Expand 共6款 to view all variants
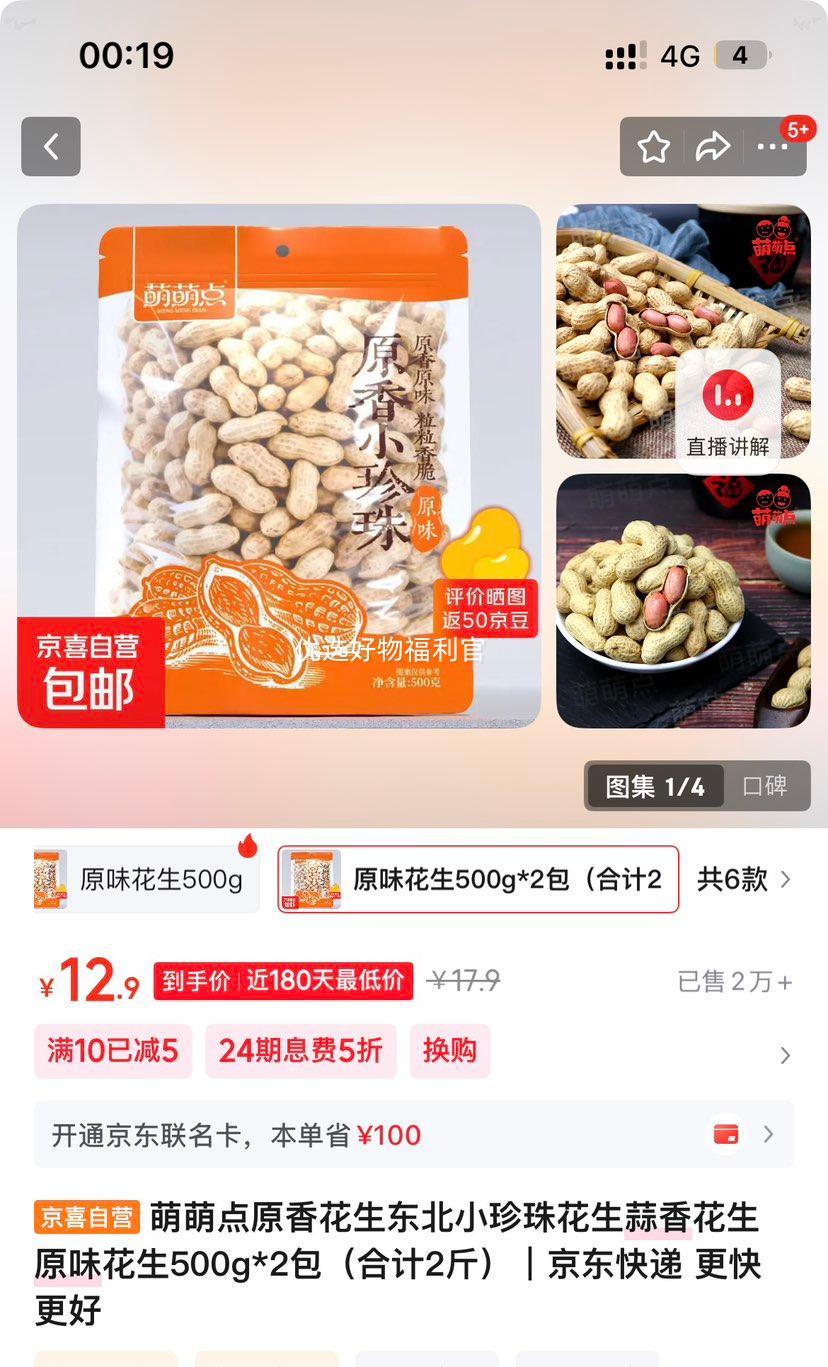The height and width of the screenshot is (1367, 828). 745,878
